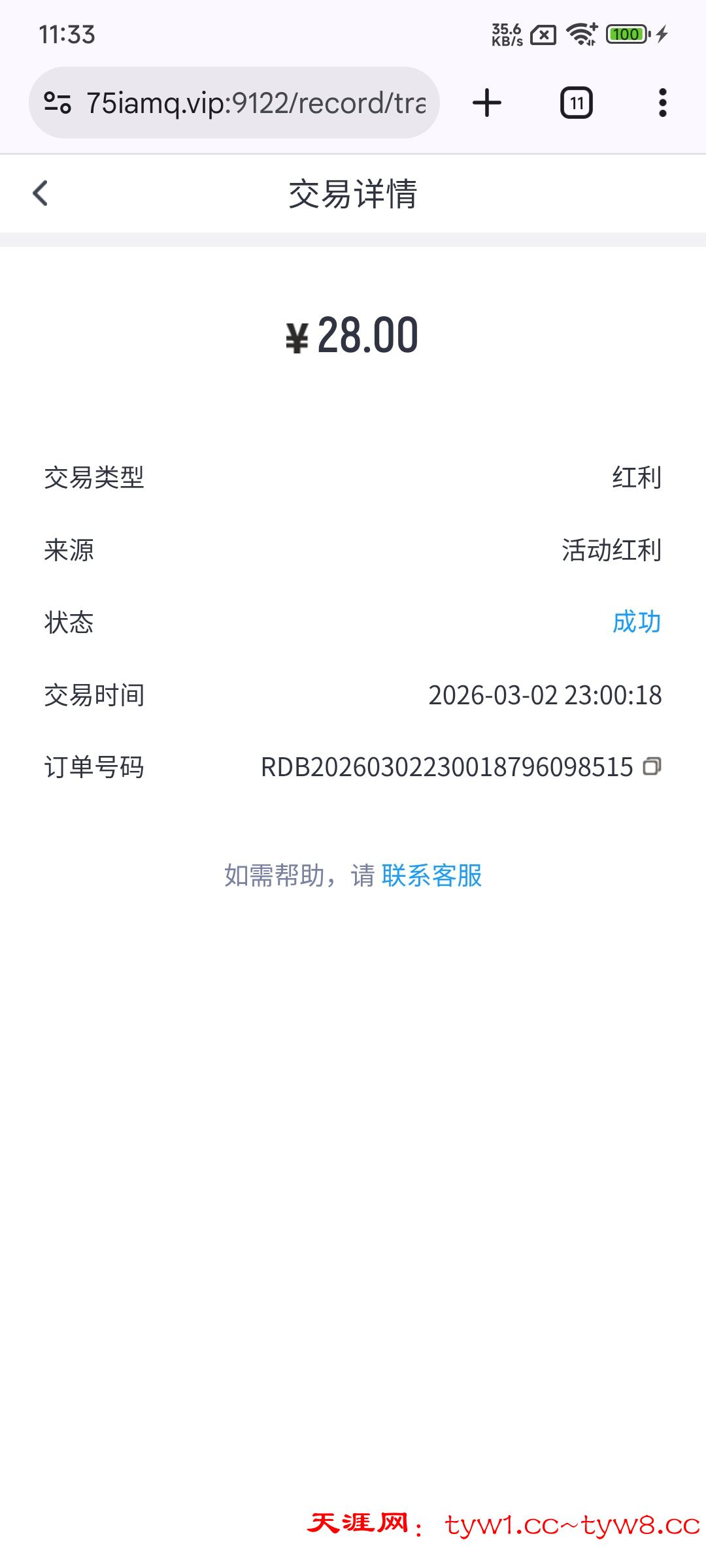The image size is (706, 1568).
Task: Tap the URL bar to edit the address
Action: (x=255, y=102)
